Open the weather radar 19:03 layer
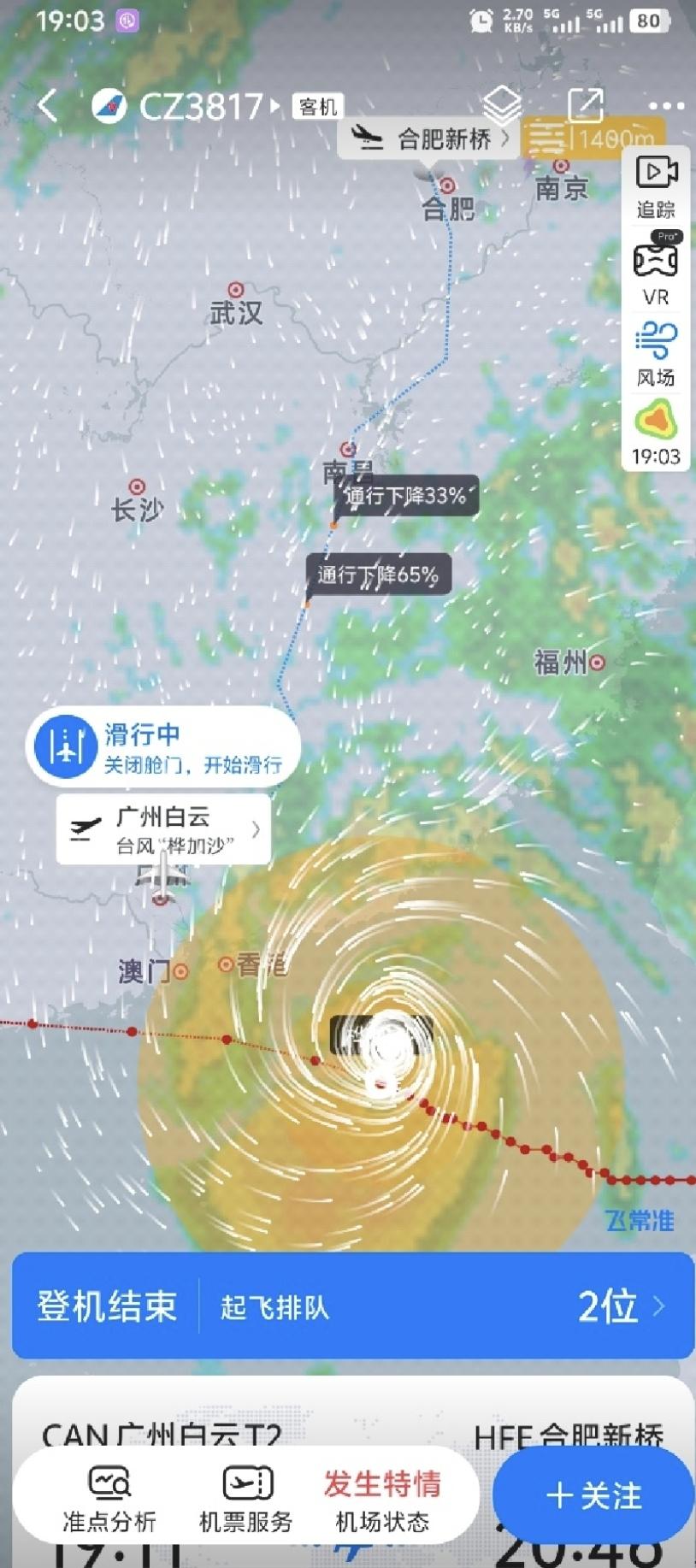This screenshot has width=696, height=1568. pyautogui.click(x=656, y=435)
